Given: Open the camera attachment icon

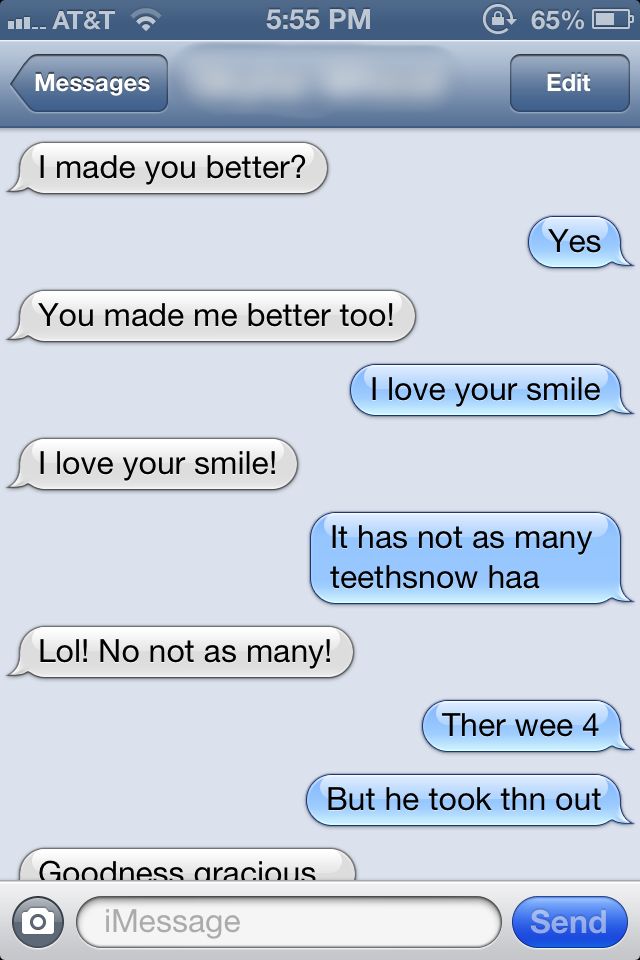Looking at the screenshot, I should [x=38, y=922].
